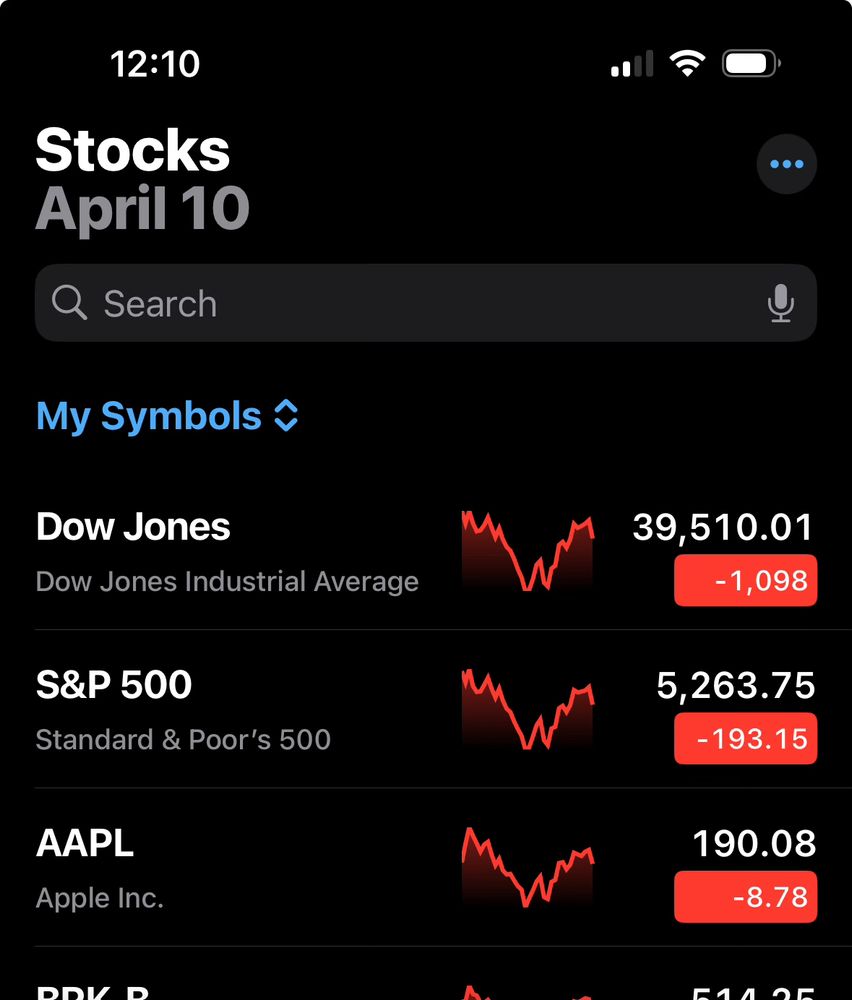Open the AAPL Apple Inc. row

click(230, 867)
